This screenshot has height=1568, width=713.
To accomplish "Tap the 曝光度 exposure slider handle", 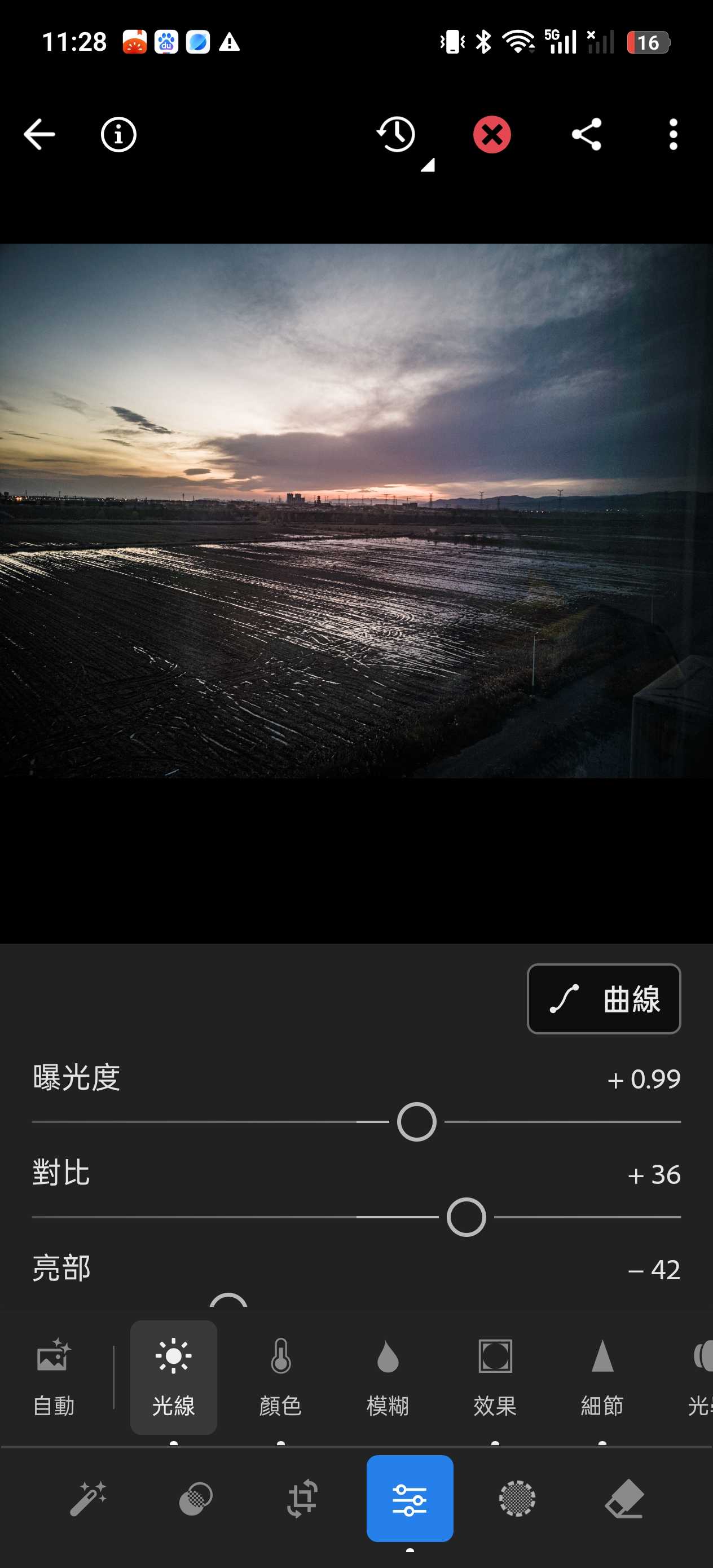I will (416, 1122).
